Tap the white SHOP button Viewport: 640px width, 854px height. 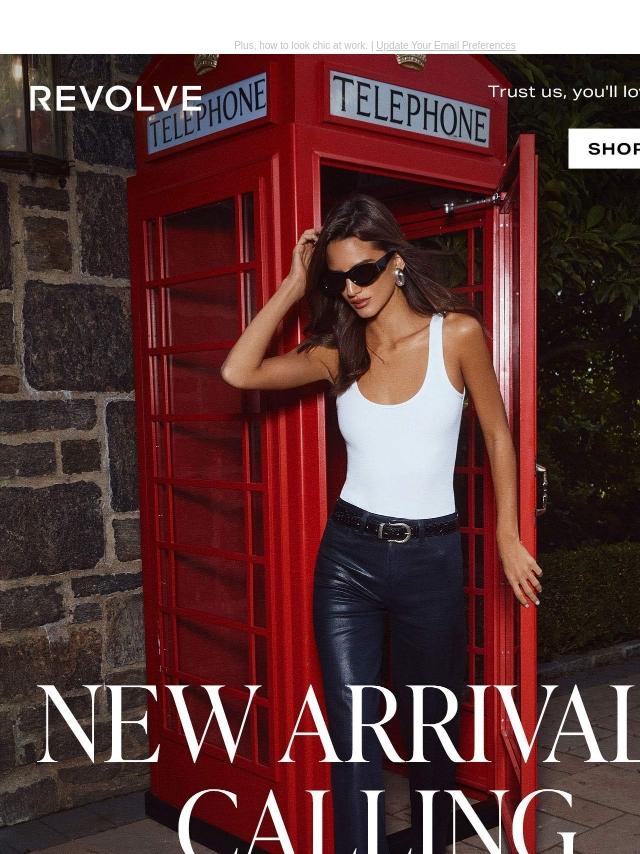(x=606, y=149)
